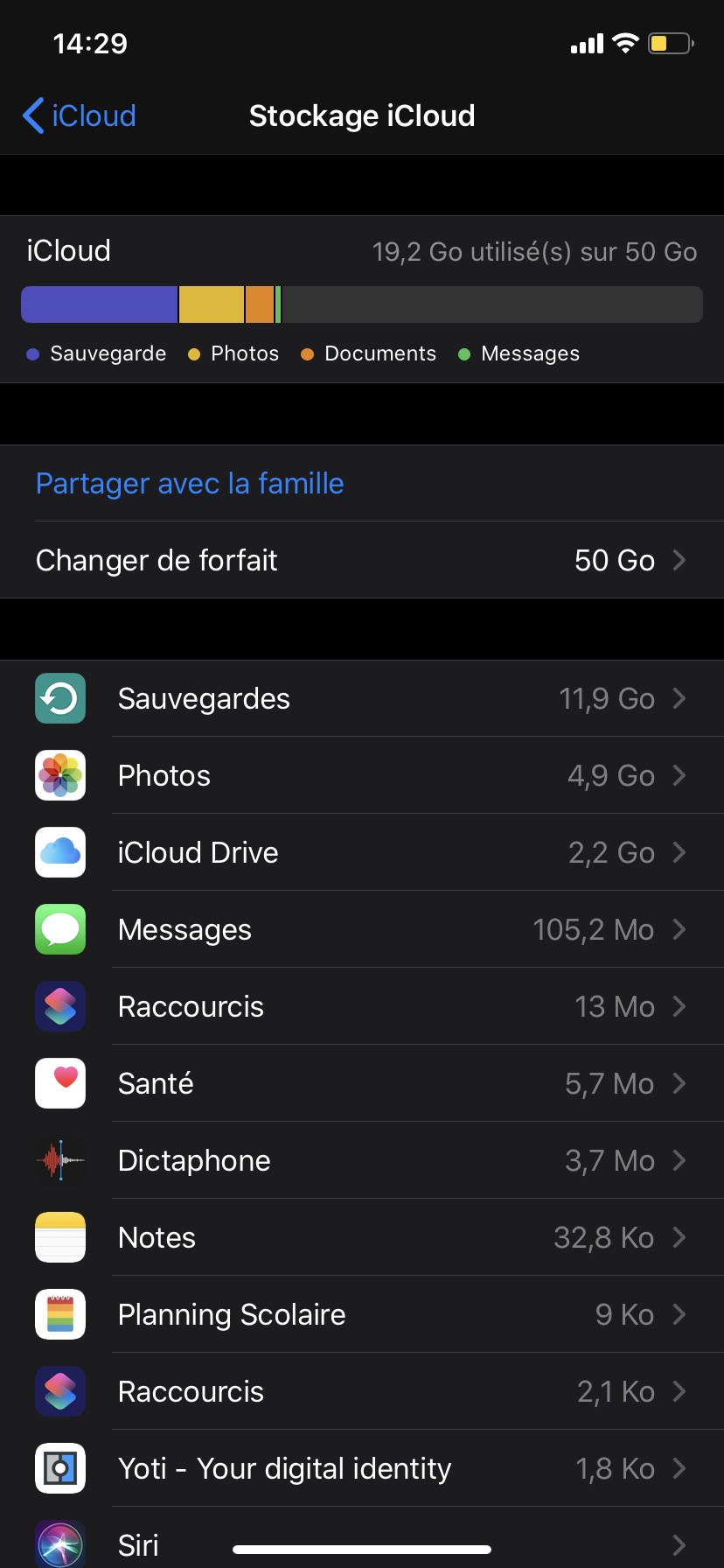Open the 13 Mo Raccourcis row

(x=362, y=1006)
